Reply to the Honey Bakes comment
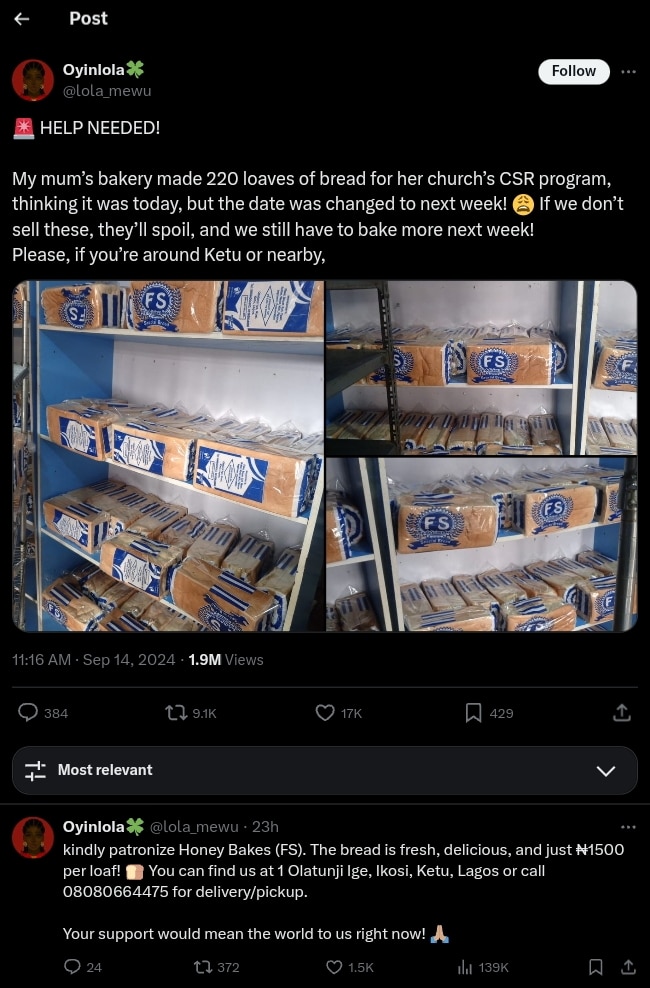The width and height of the screenshot is (650, 988). tap(72, 967)
